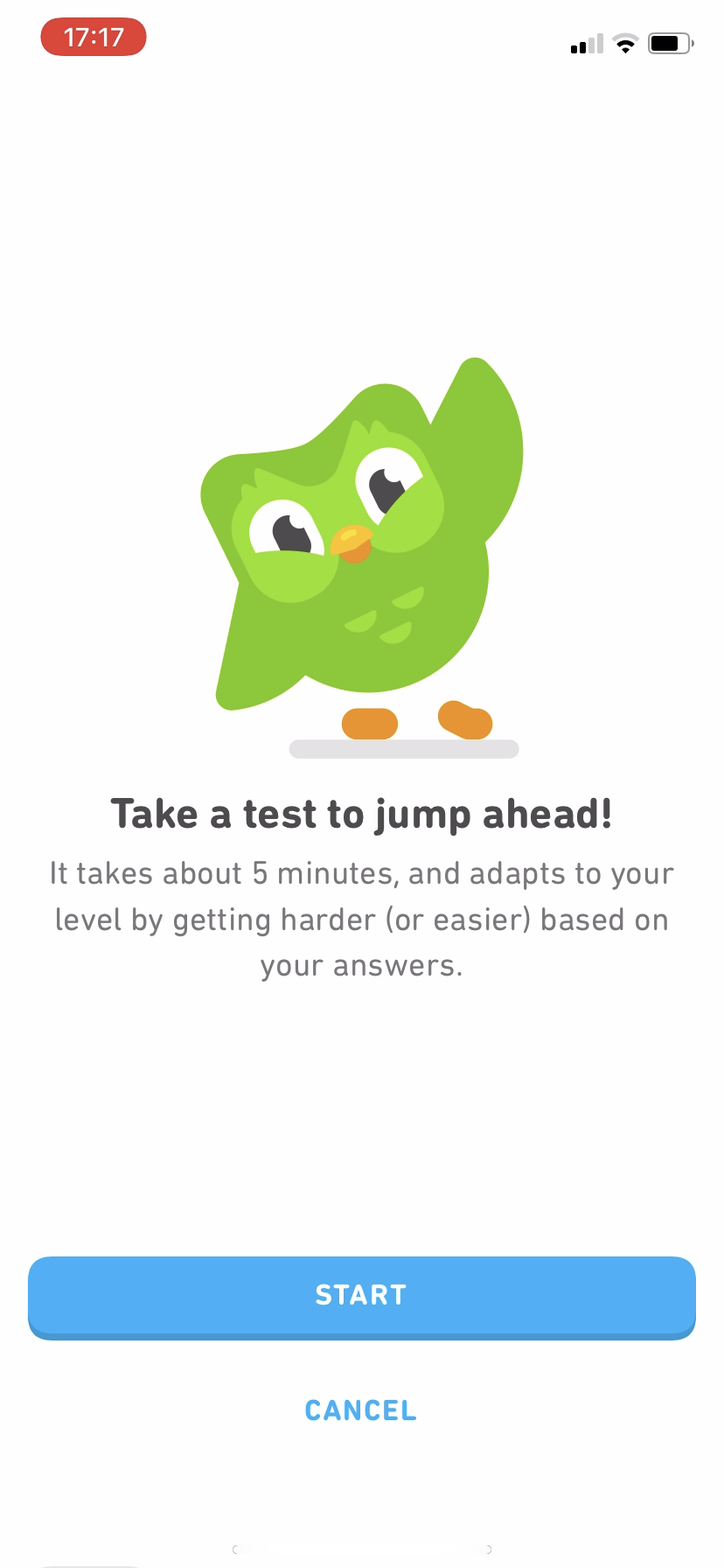
Task: Tap Duo's orange beak
Action: (354, 544)
